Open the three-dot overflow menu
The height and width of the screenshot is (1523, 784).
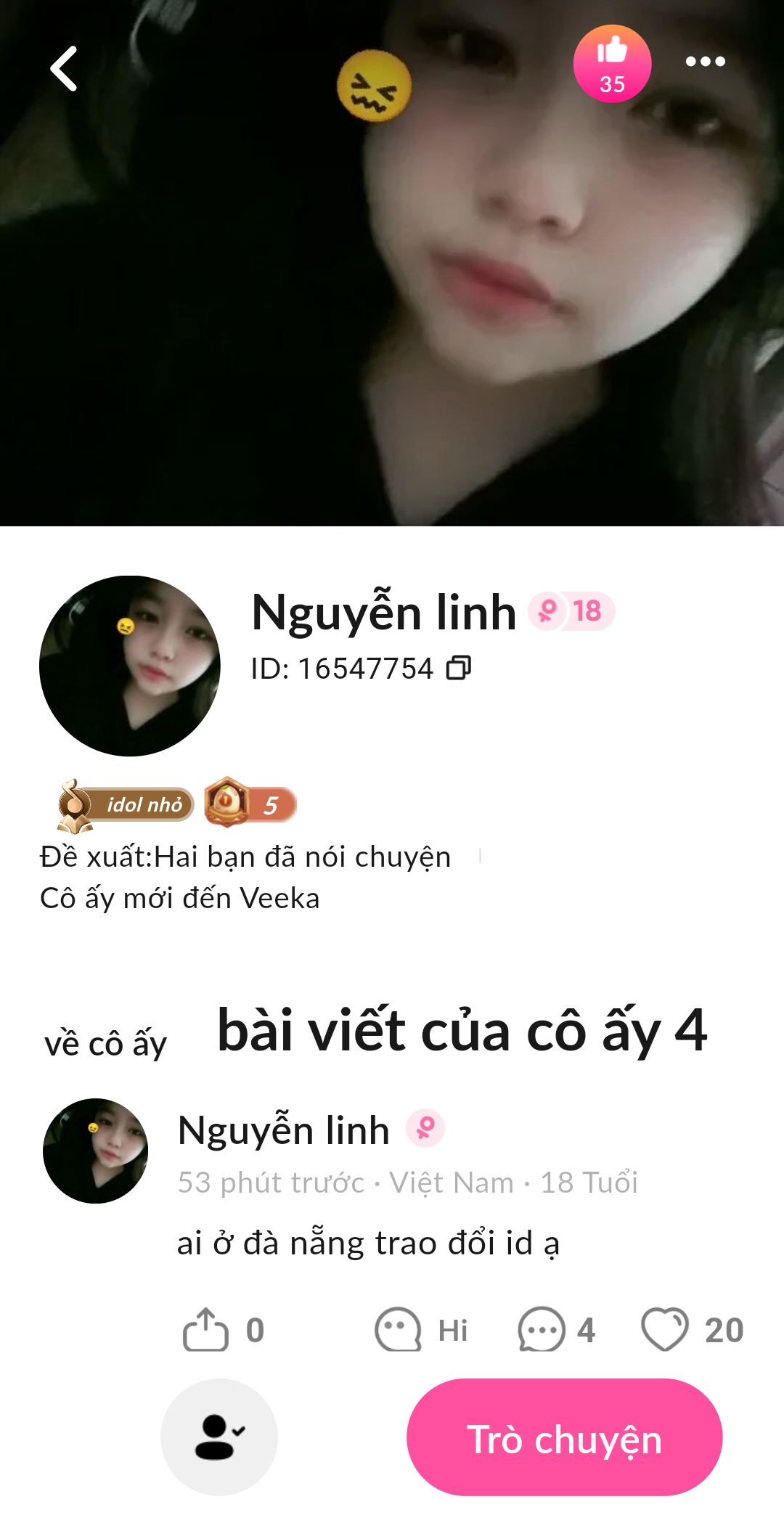point(705,62)
